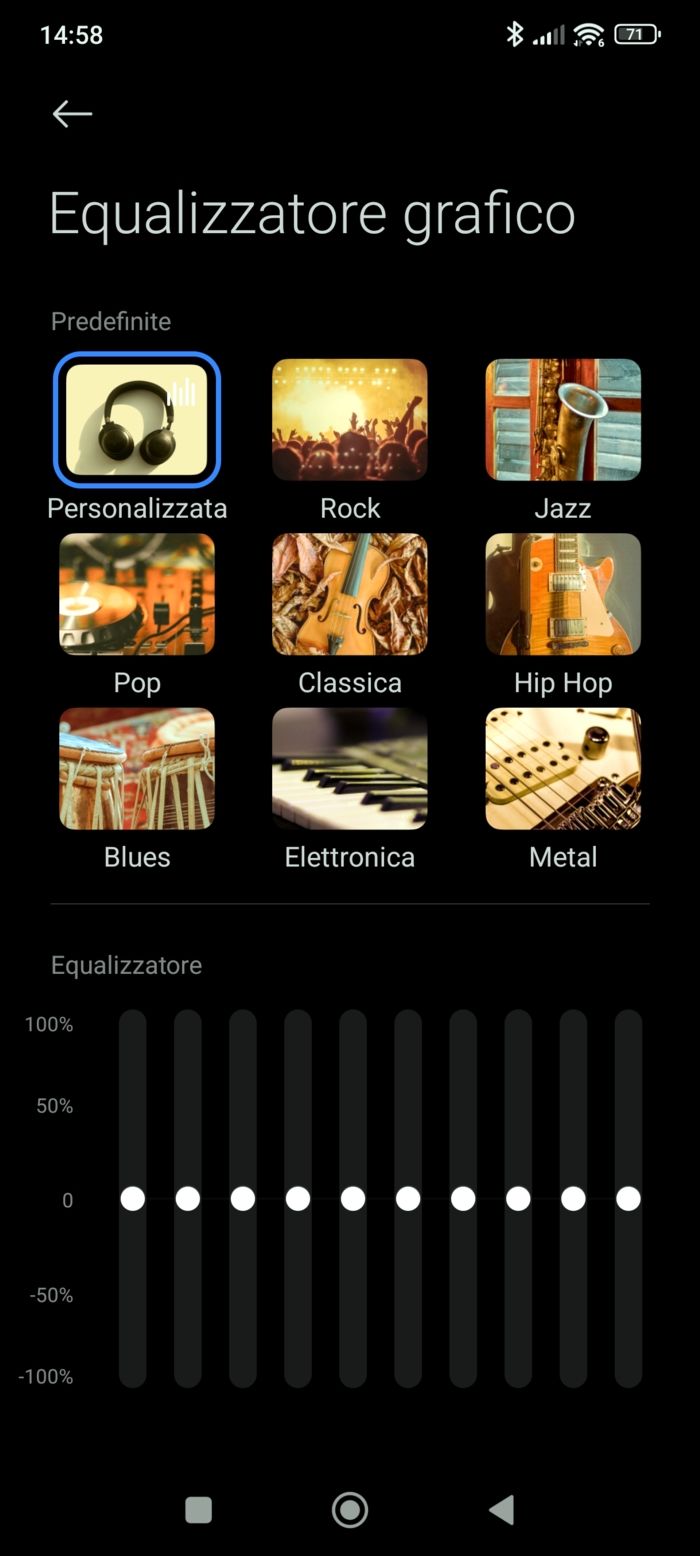Choose the Rock equalizer preset

(350, 420)
